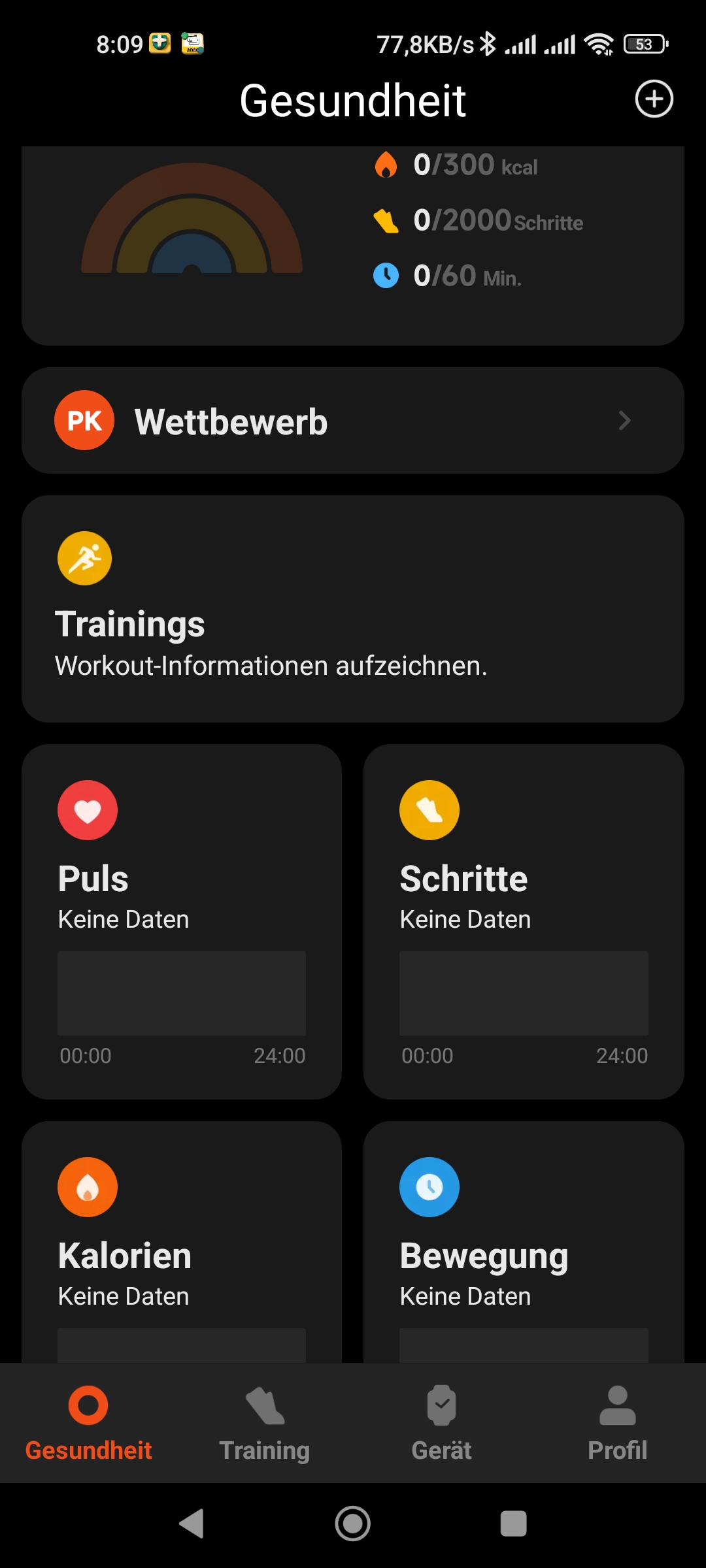Show the Bewegung card details
The height and width of the screenshot is (1568, 706).
pos(524,1242)
